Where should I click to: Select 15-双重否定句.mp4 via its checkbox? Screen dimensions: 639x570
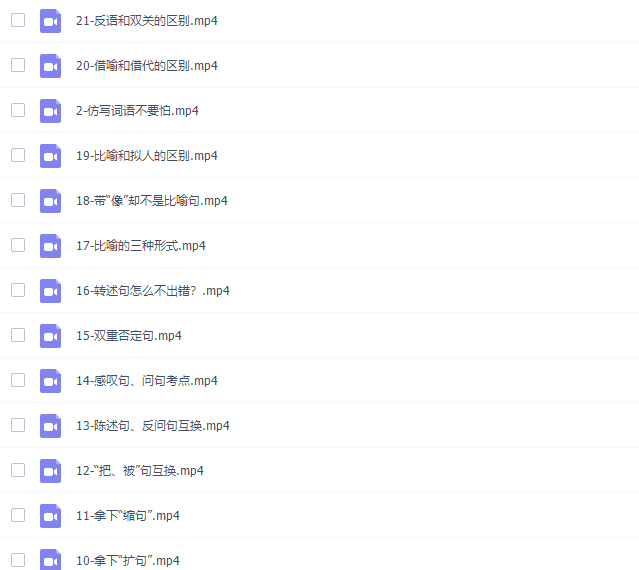18,335
